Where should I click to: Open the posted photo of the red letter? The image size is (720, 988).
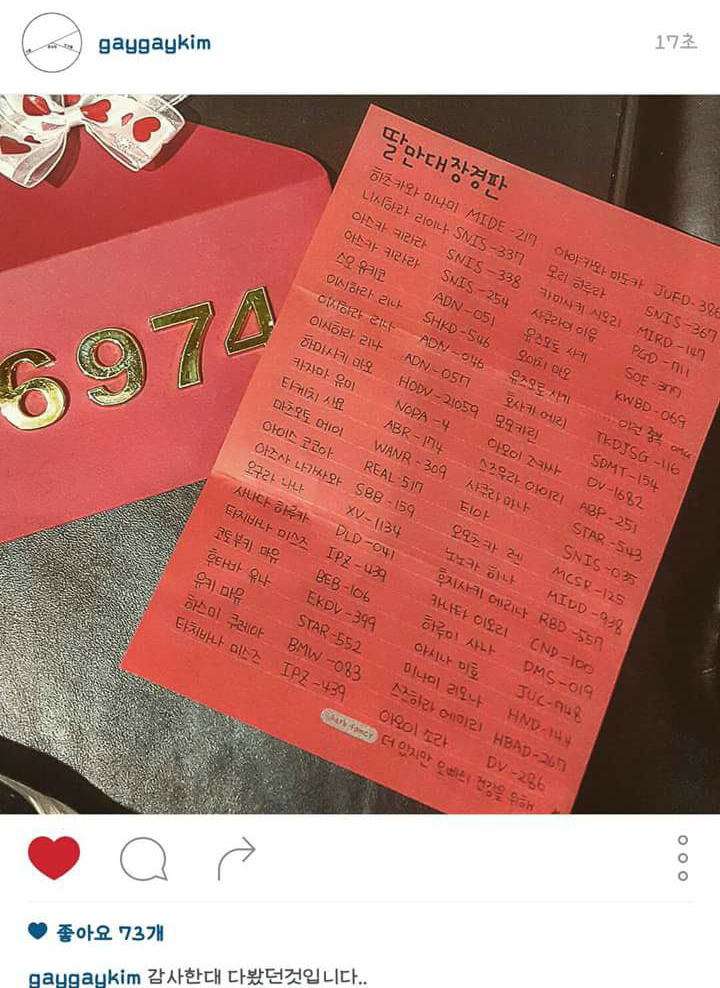pos(360,454)
